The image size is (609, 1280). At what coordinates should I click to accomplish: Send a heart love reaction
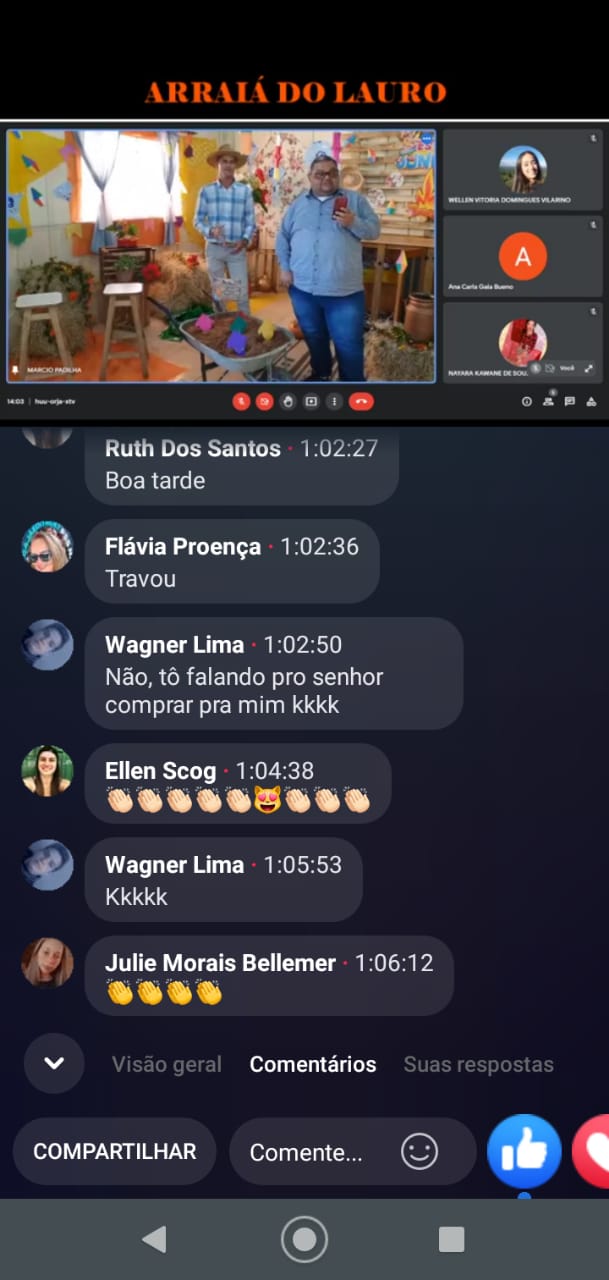(592, 1151)
